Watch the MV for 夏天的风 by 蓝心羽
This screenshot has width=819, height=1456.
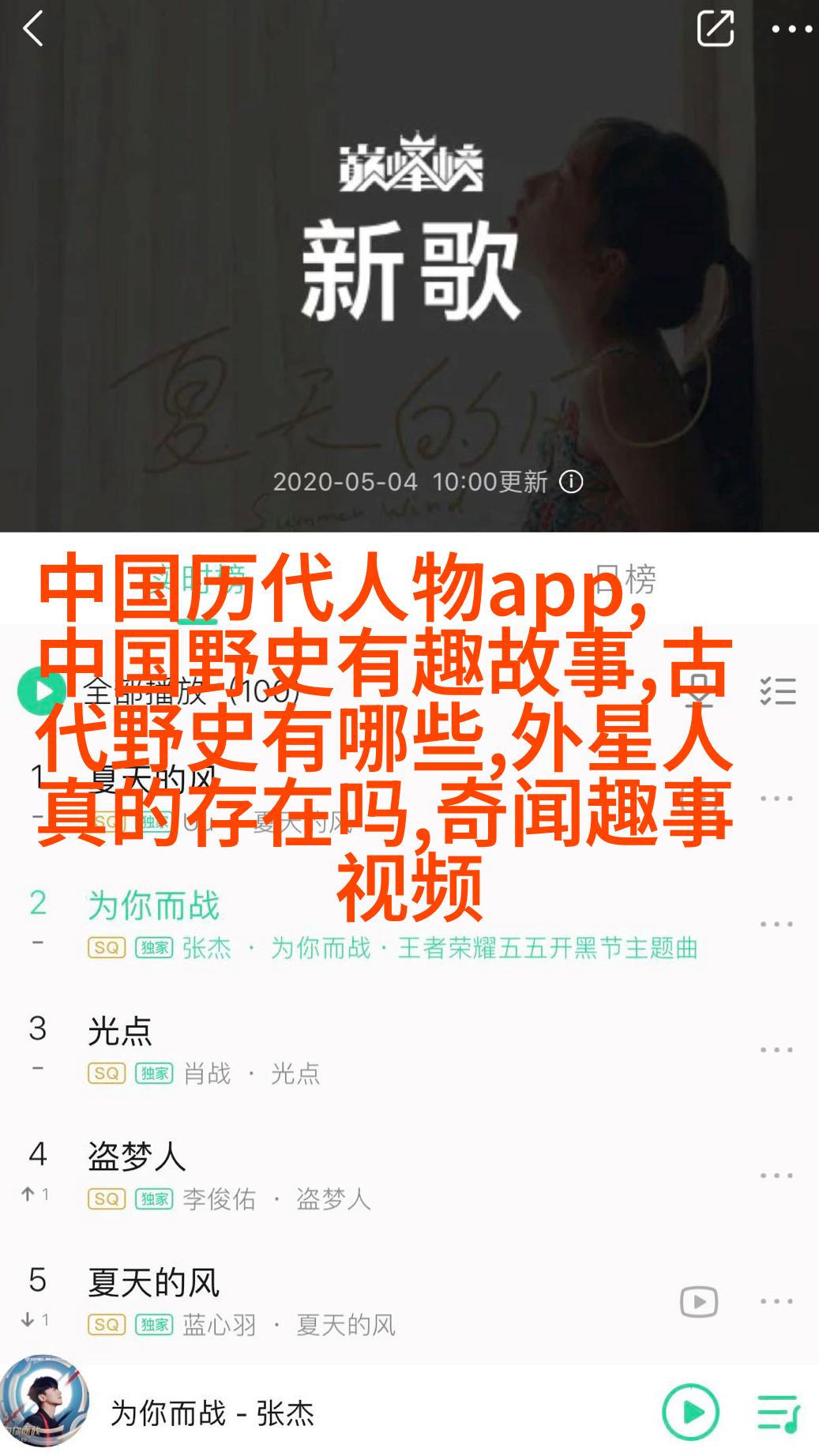tap(699, 1301)
